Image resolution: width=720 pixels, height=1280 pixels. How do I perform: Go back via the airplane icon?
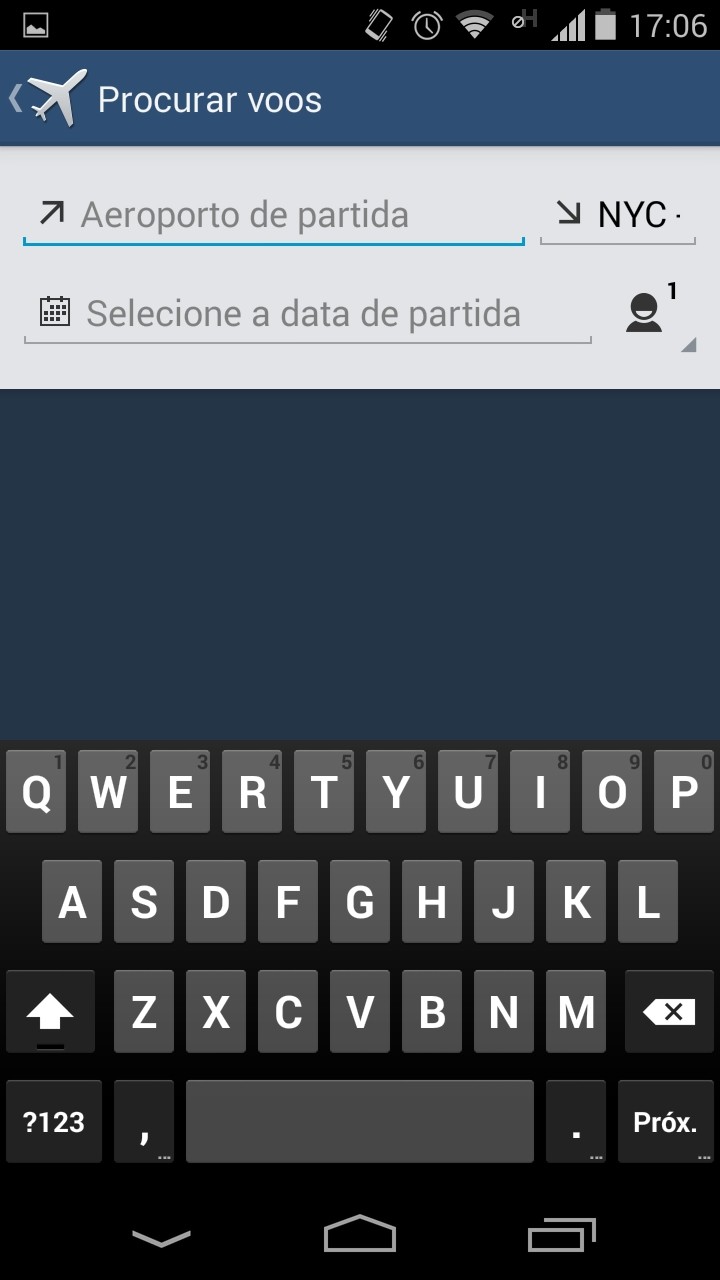tap(47, 98)
